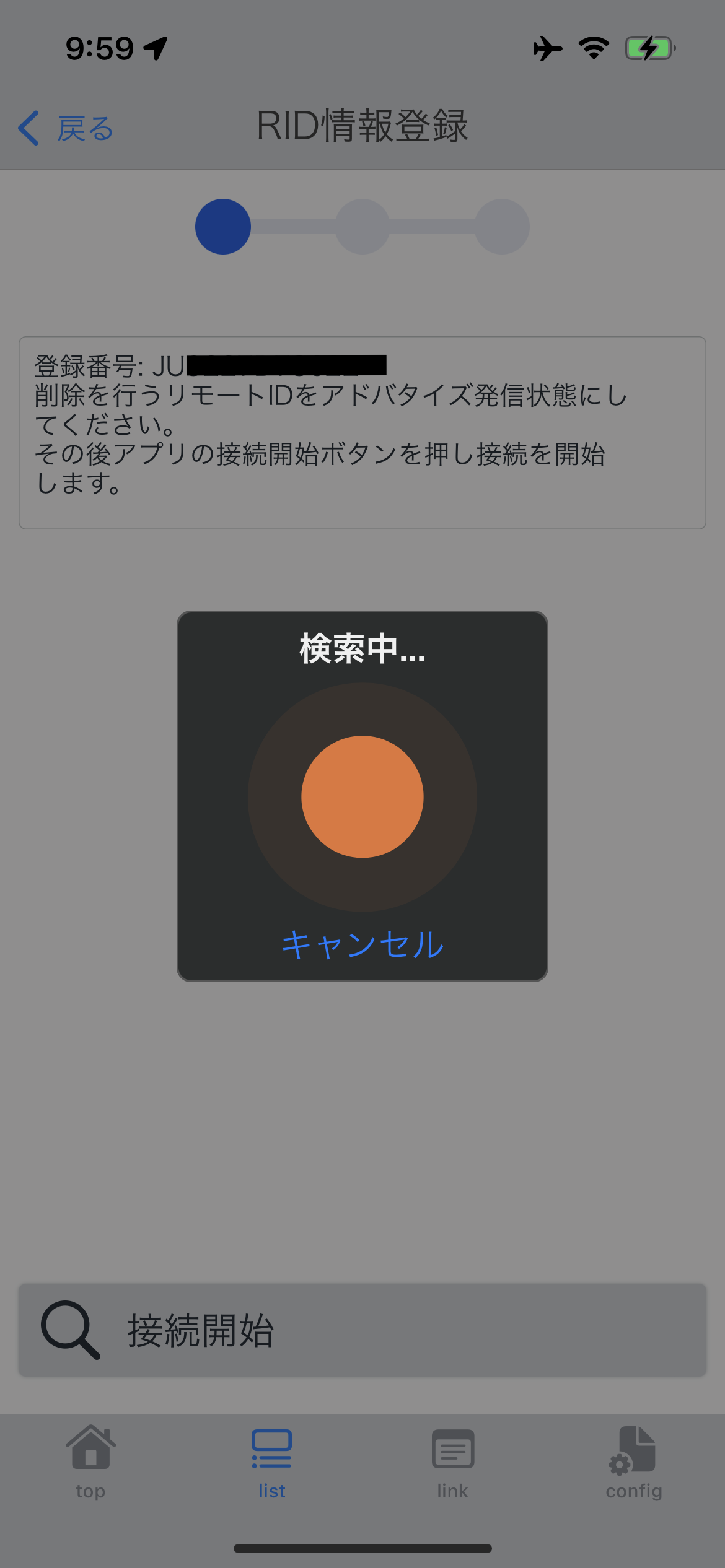The width and height of the screenshot is (725, 1568).
Task: Switch to the link tab
Action: coord(453,1463)
